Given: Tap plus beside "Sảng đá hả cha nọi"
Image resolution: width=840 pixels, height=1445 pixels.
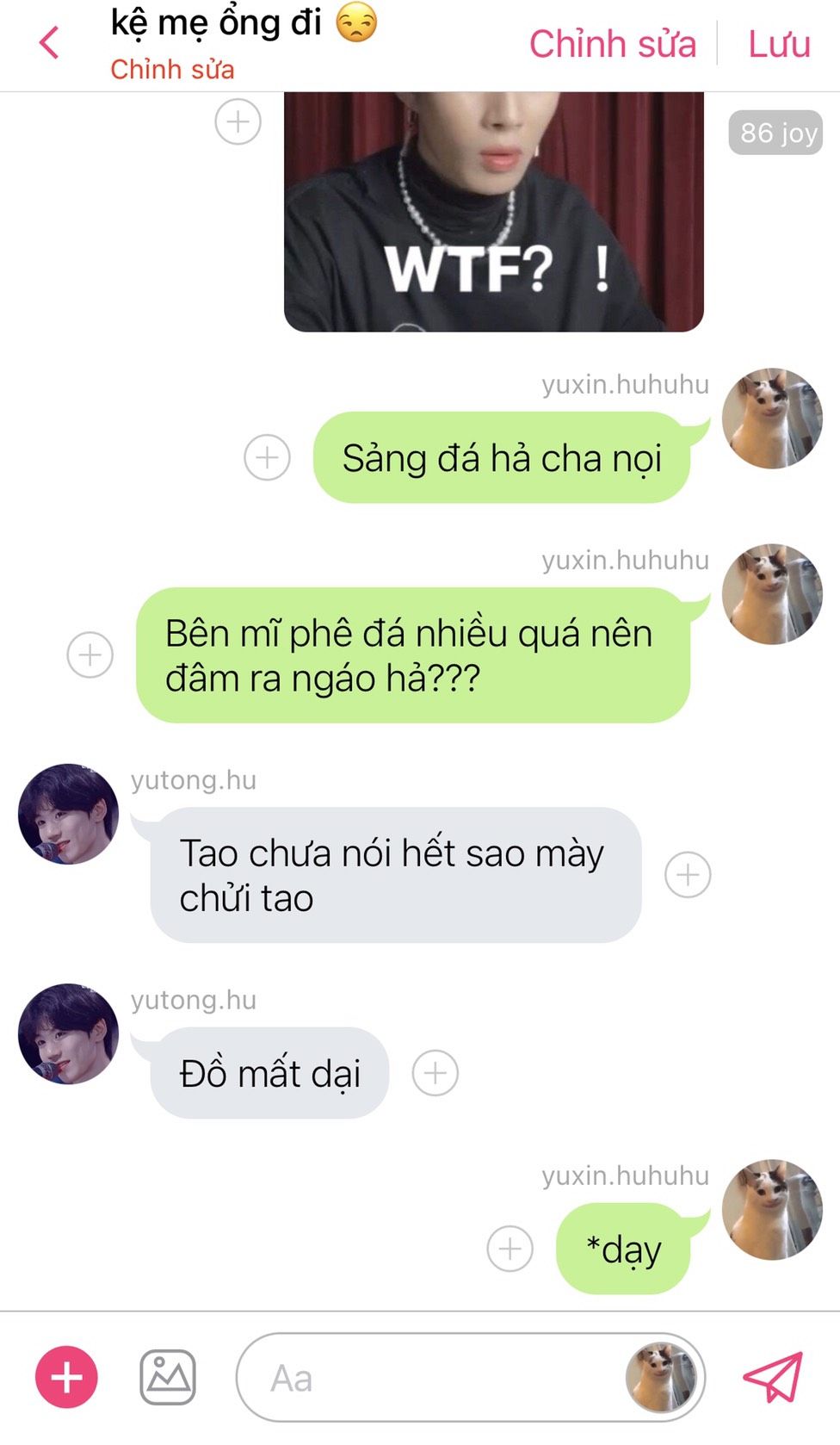Looking at the screenshot, I should (x=267, y=457).
